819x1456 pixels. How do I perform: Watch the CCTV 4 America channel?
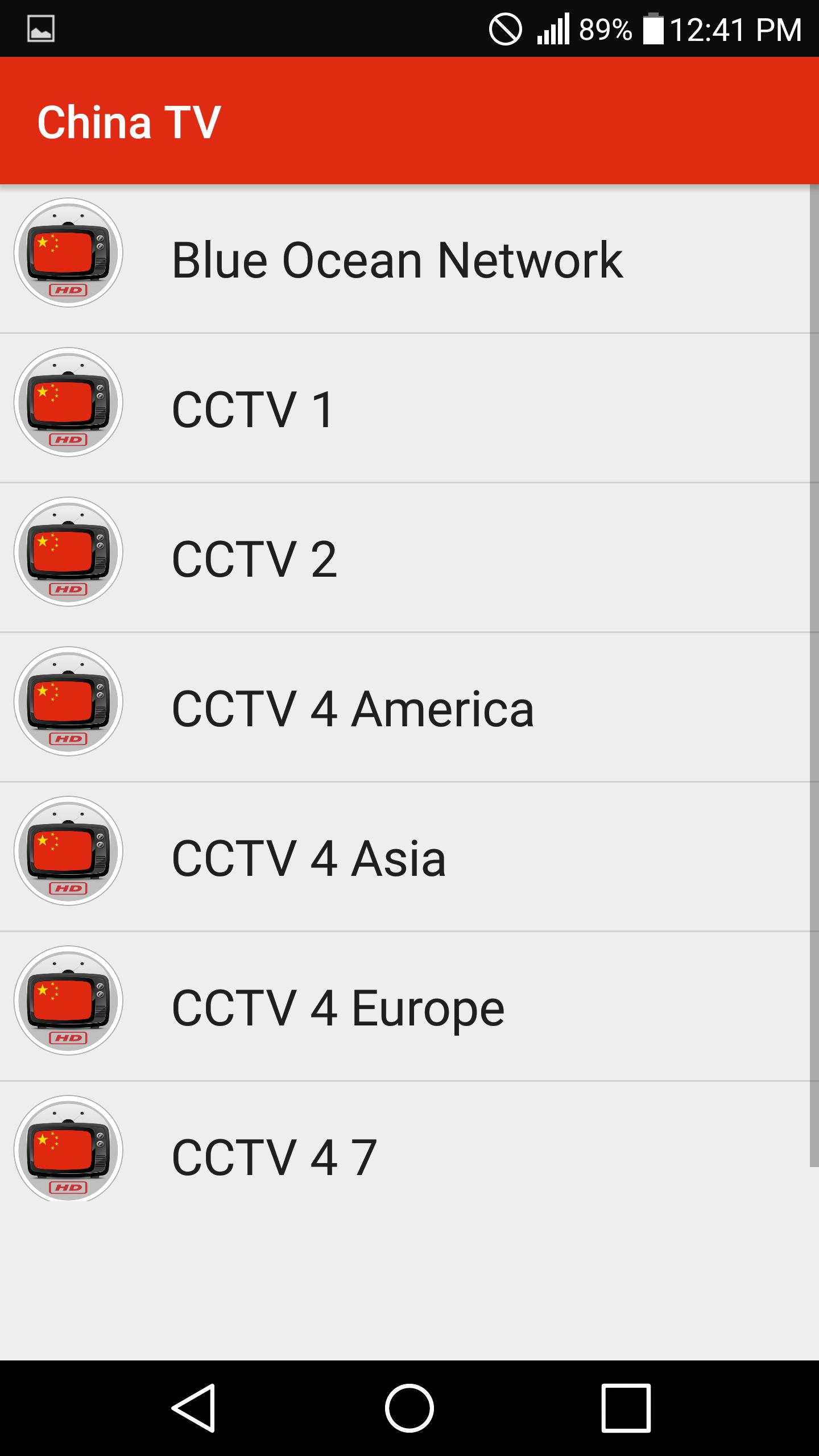(x=405, y=708)
